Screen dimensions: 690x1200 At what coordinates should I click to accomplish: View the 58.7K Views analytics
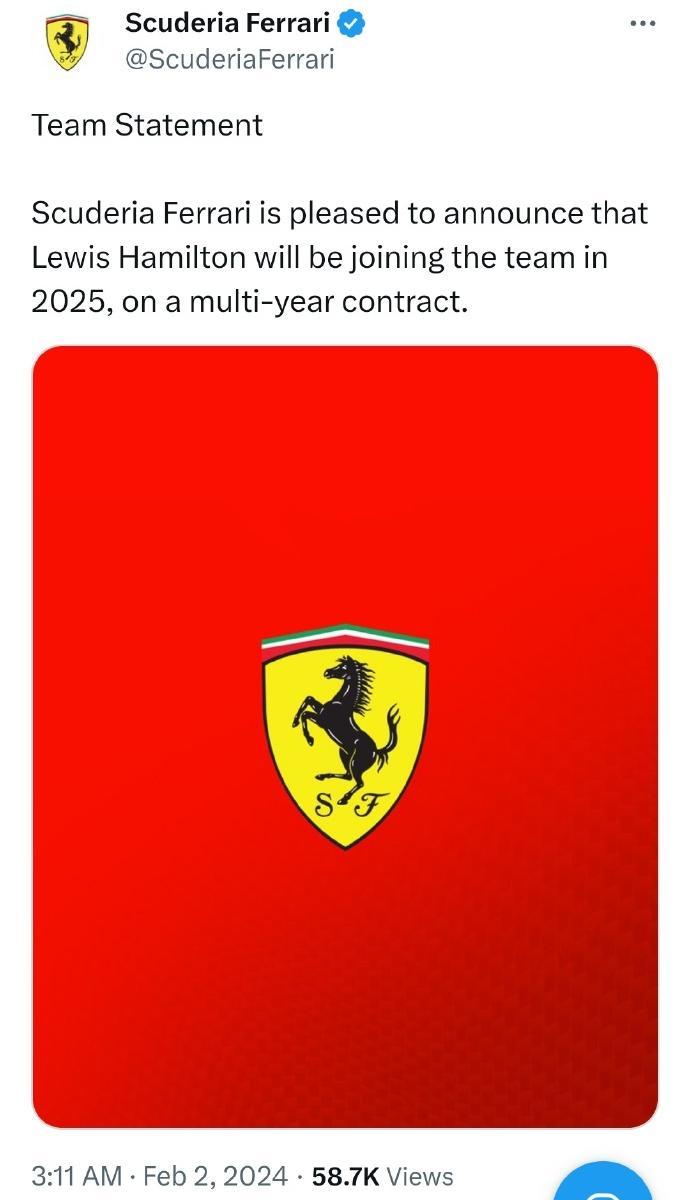coord(382,1176)
